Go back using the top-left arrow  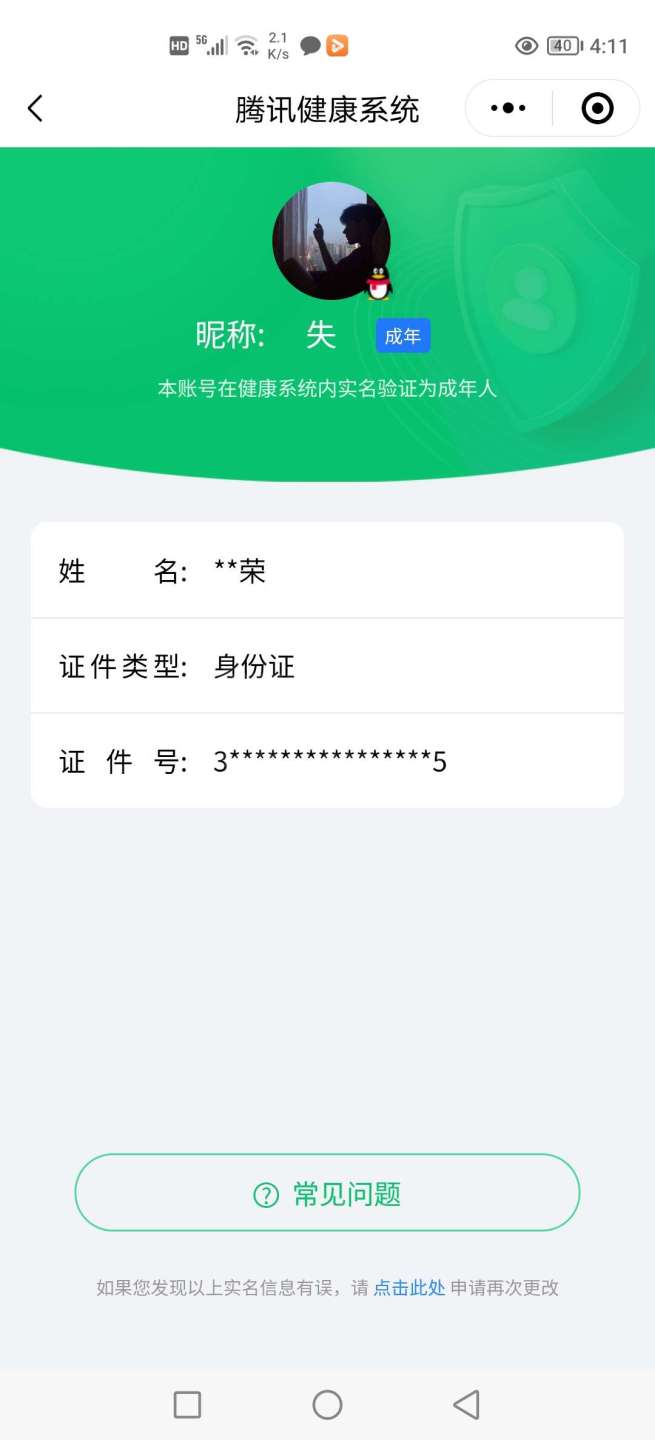click(36, 108)
